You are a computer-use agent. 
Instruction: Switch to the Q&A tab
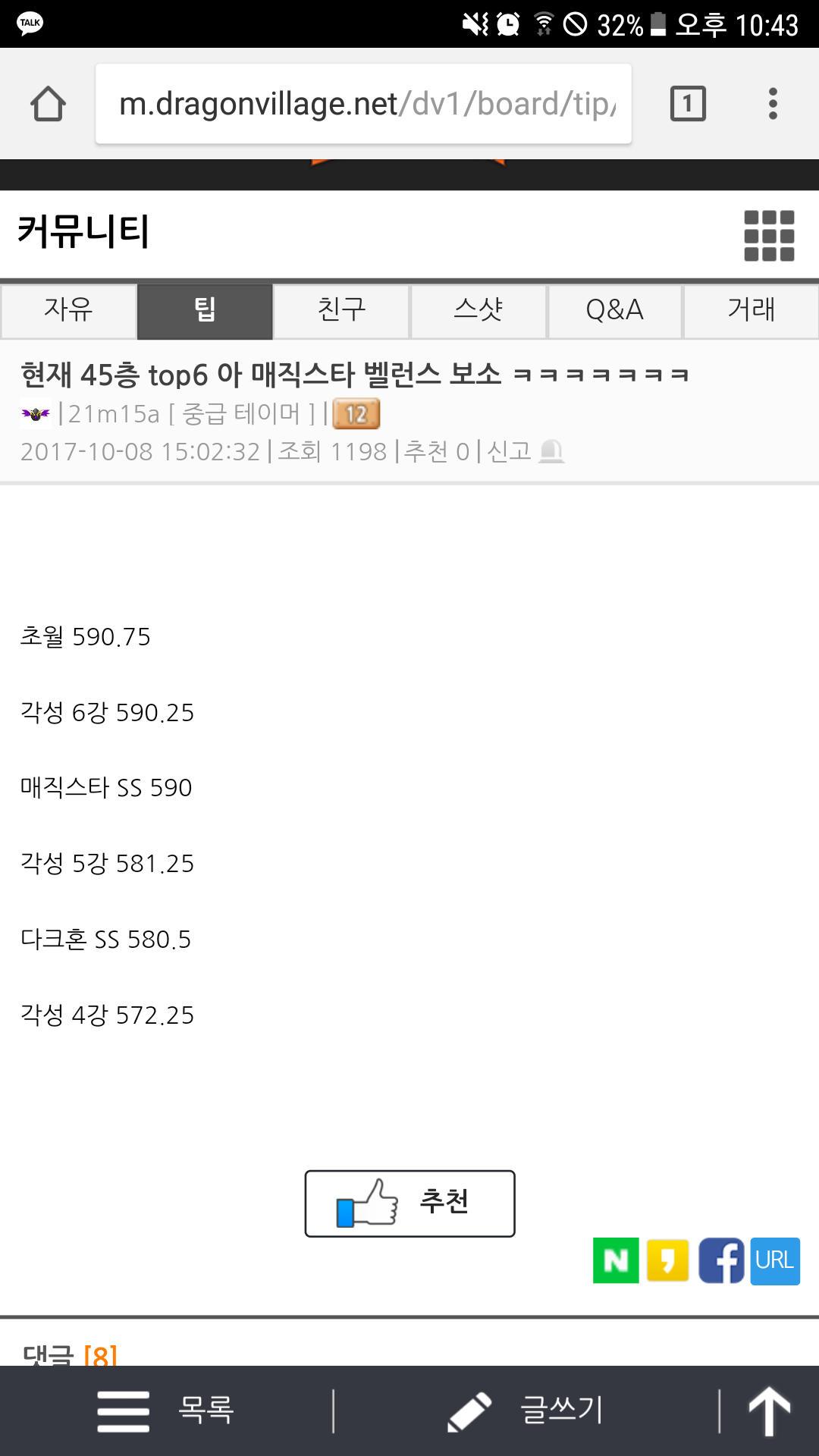614,310
